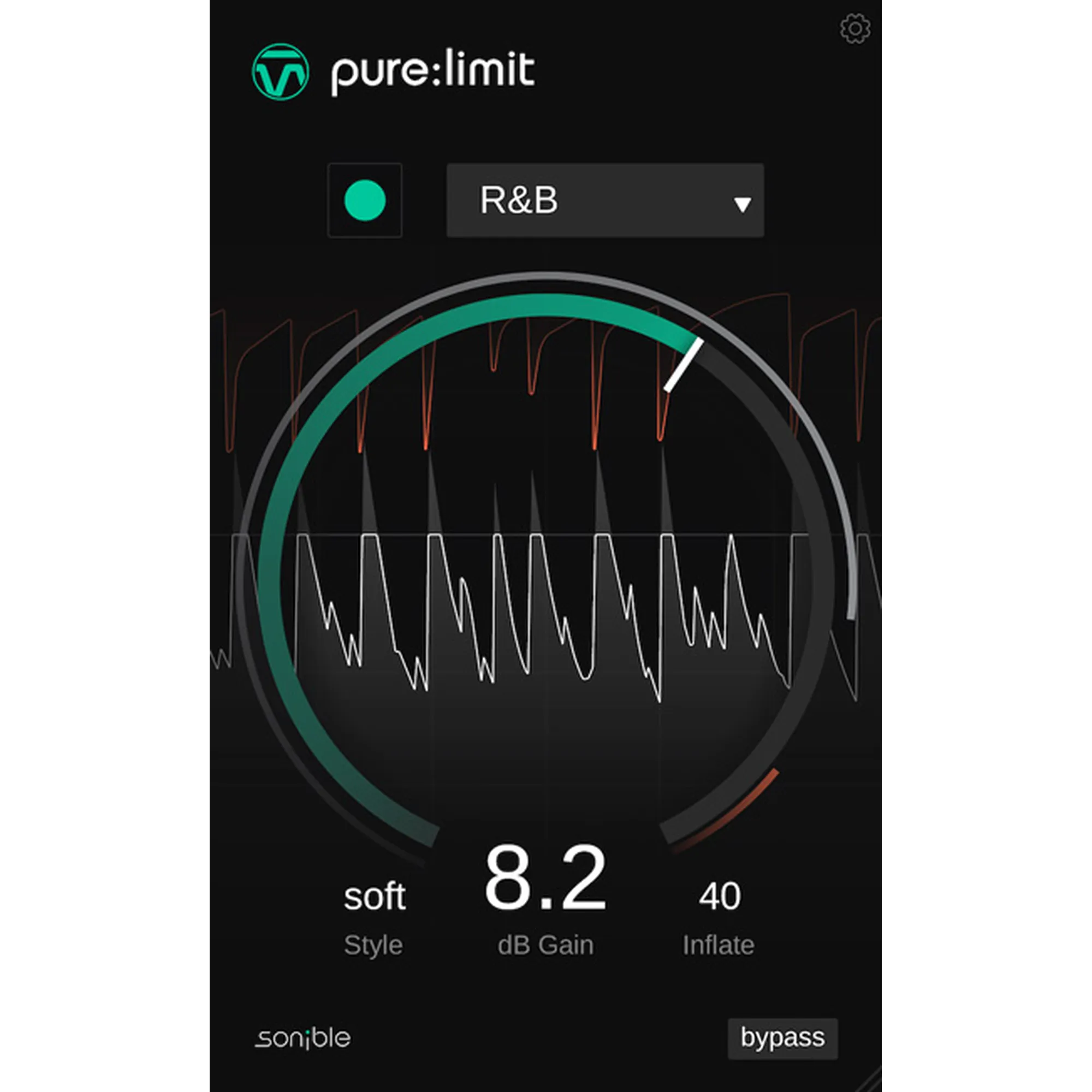Tap the green learn button

point(365,200)
